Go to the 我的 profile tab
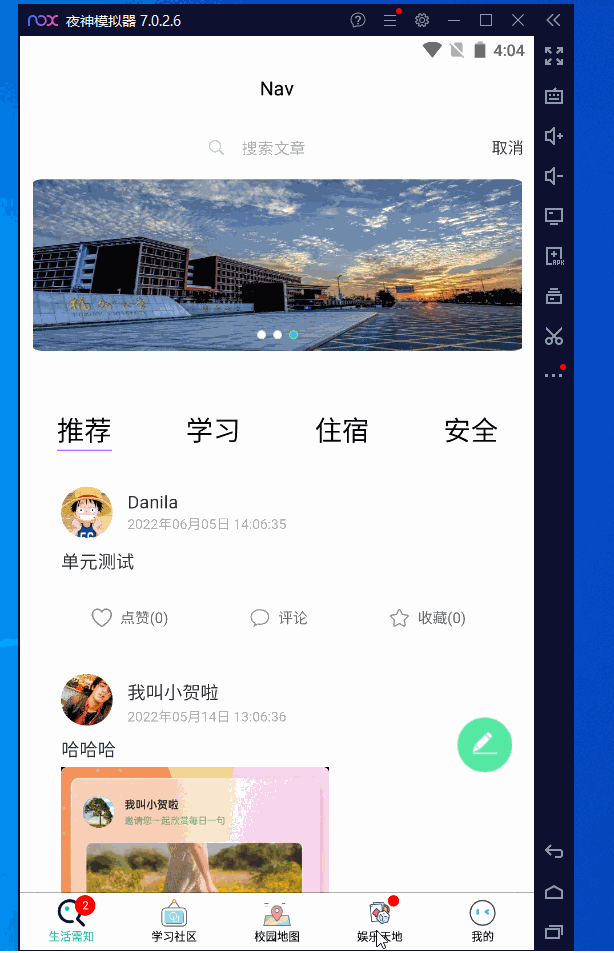 point(482,921)
